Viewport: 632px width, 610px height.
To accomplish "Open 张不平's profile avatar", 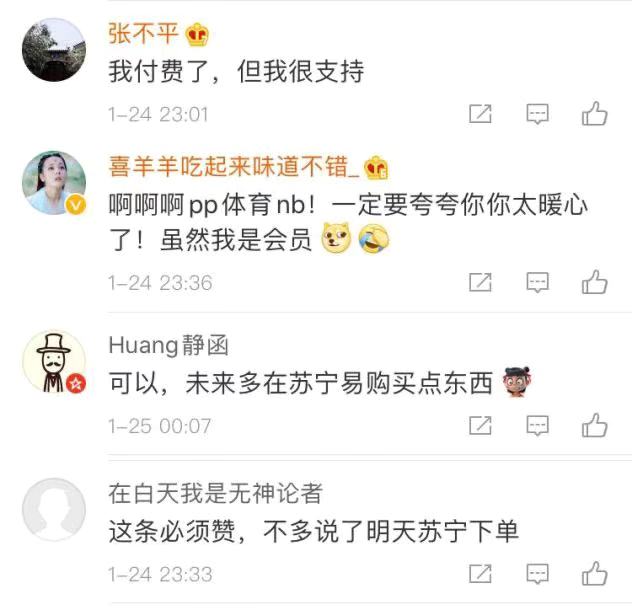I will tap(54, 50).
